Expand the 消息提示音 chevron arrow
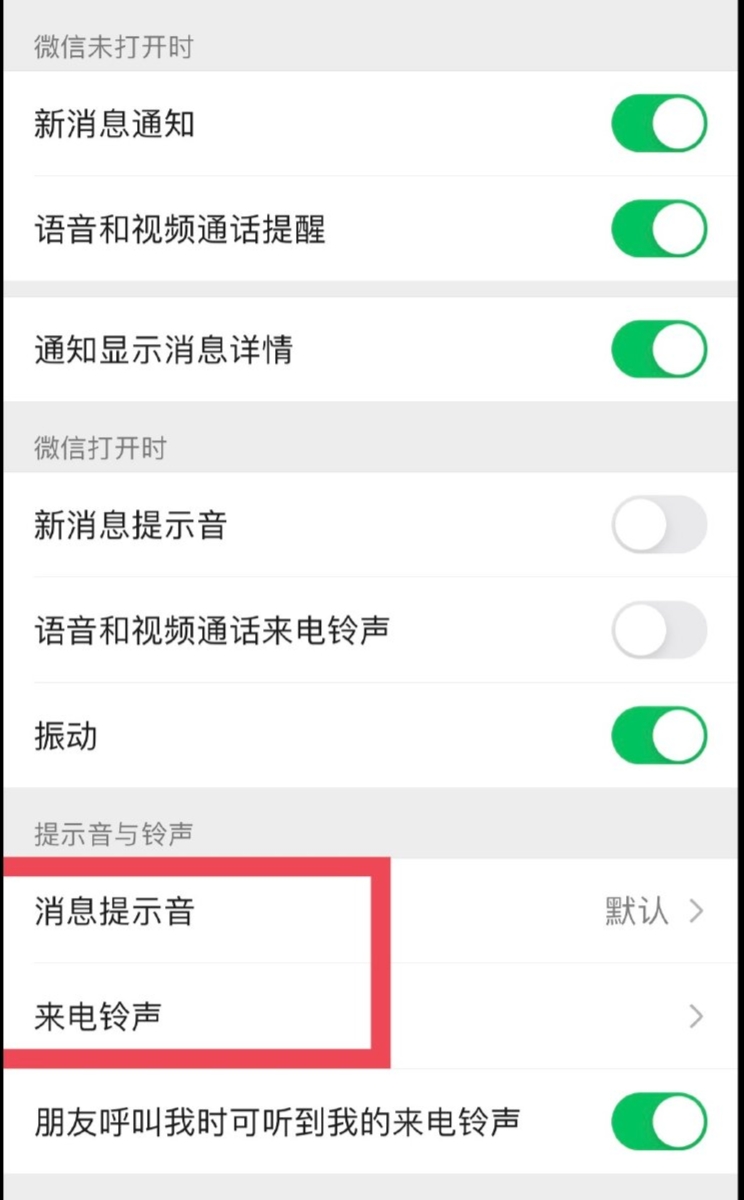The height and width of the screenshot is (1200, 744). [695, 911]
